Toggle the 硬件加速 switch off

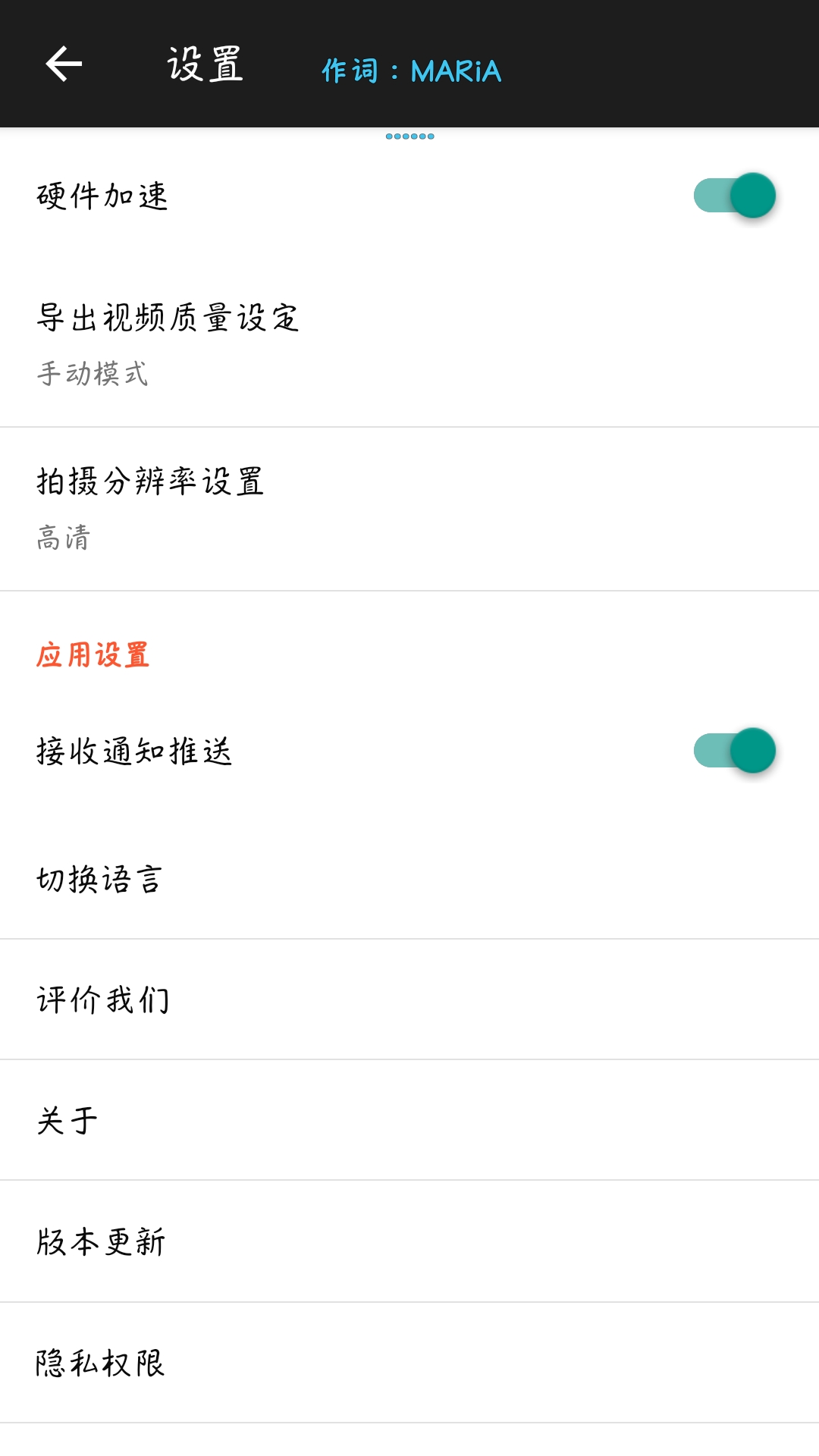[734, 196]
